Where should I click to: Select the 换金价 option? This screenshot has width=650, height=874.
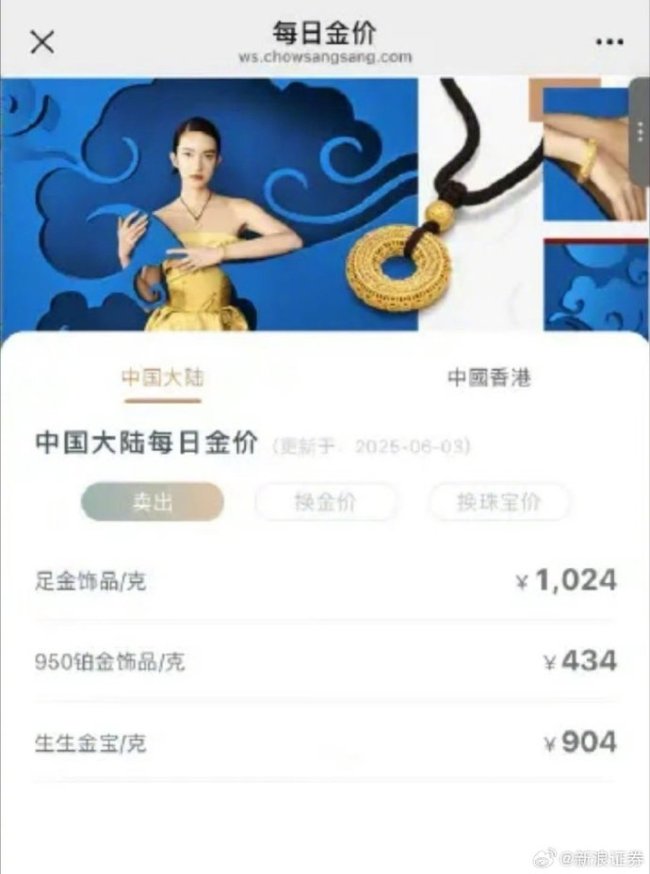[x=326, y=502]
